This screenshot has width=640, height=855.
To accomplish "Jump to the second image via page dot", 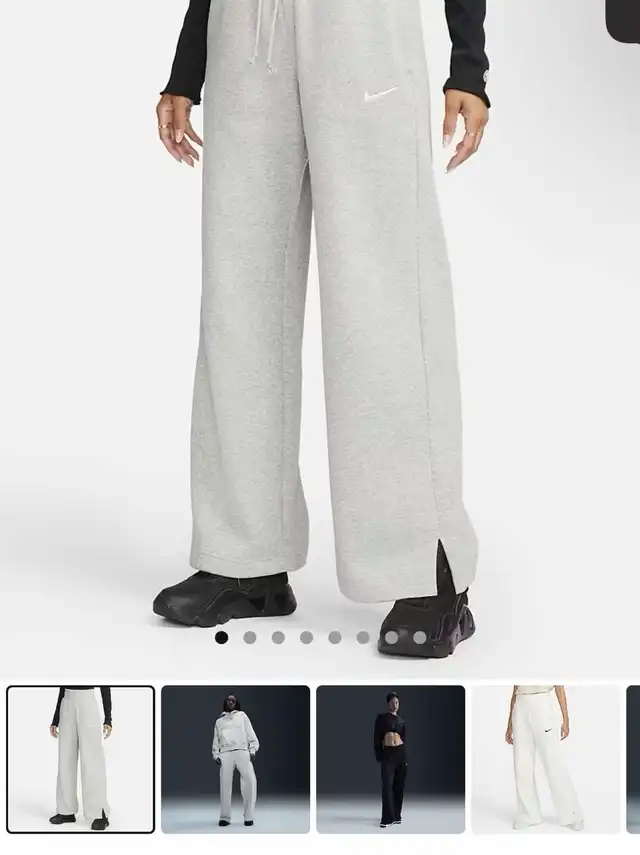I will 249,637.
